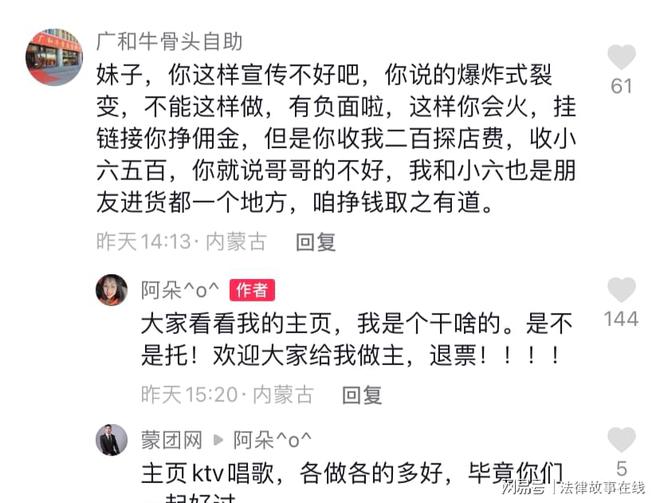Open 蒙团网's profile avatar
This screenshot has width=660, height=503.
(x=111, y=440)
